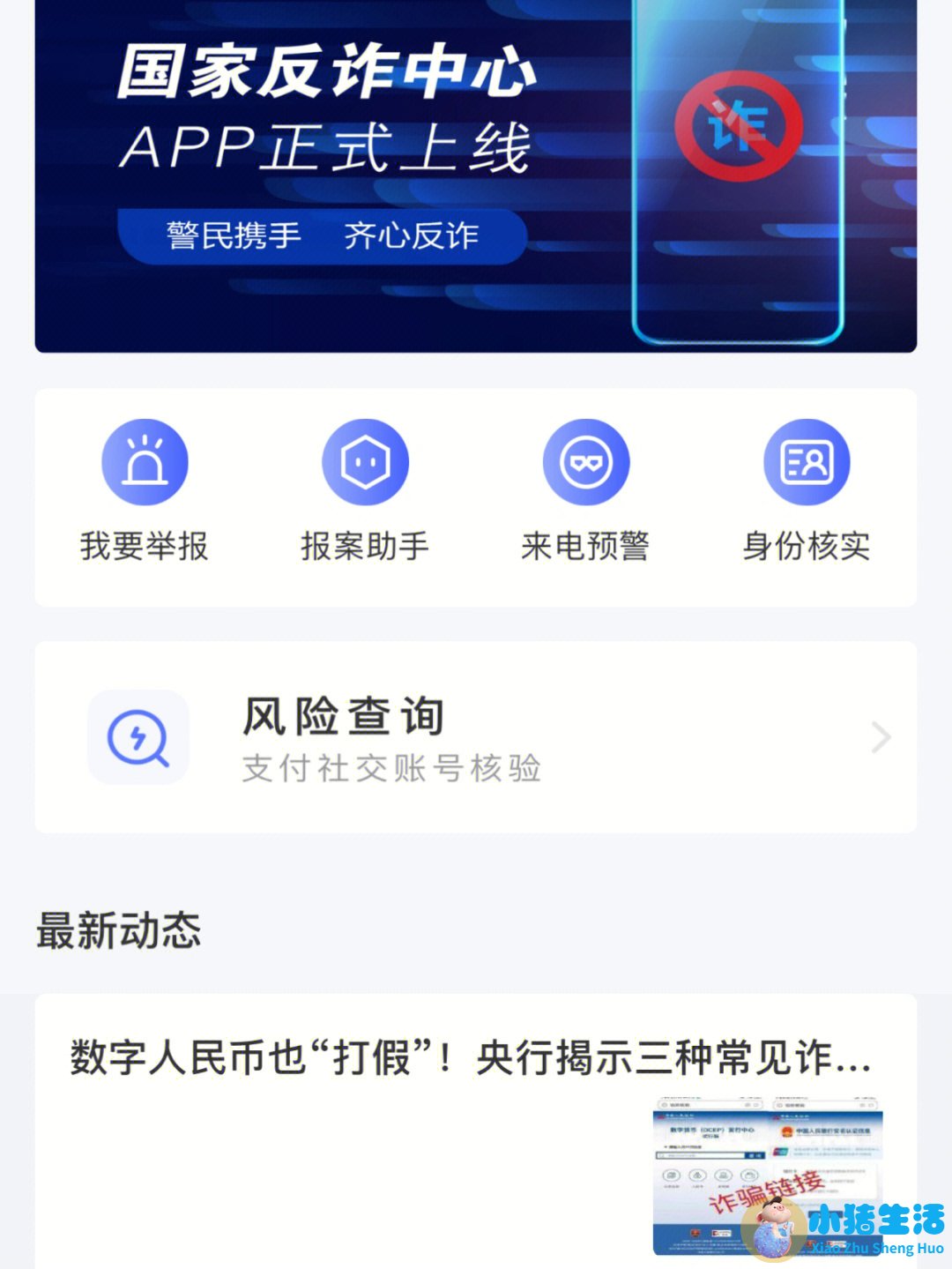Open the 报案助手 assistant icon
Screen dimensions: 952x1269
(365, 462)
